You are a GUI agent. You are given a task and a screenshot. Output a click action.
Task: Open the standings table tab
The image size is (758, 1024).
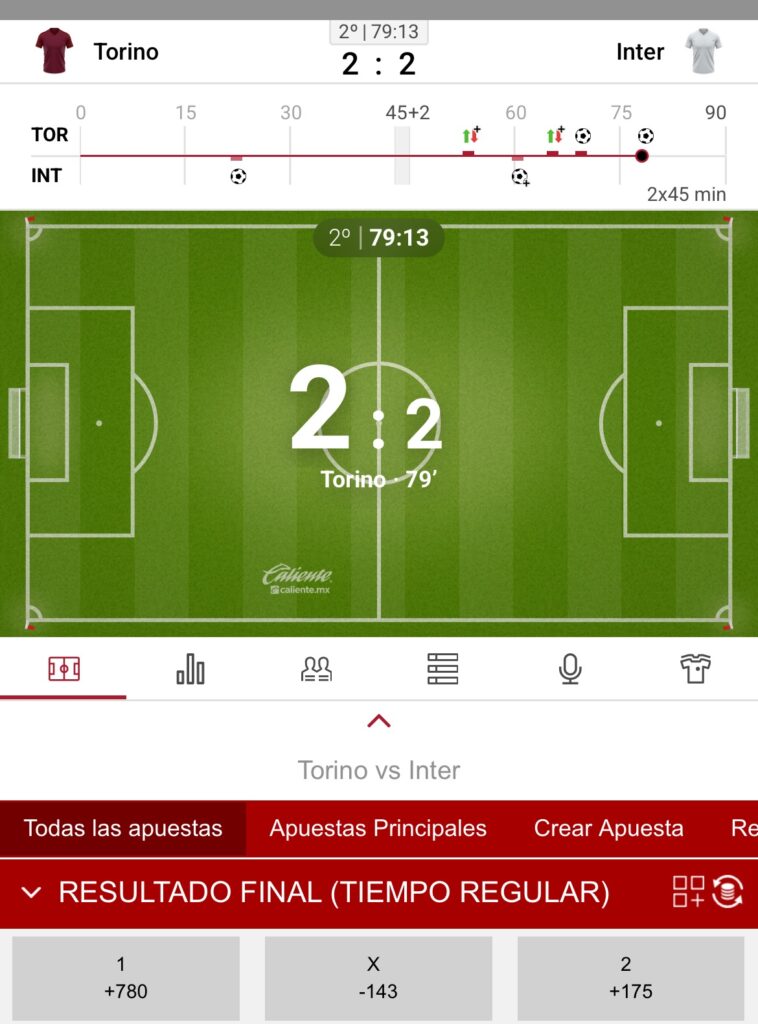click(442, 669)
